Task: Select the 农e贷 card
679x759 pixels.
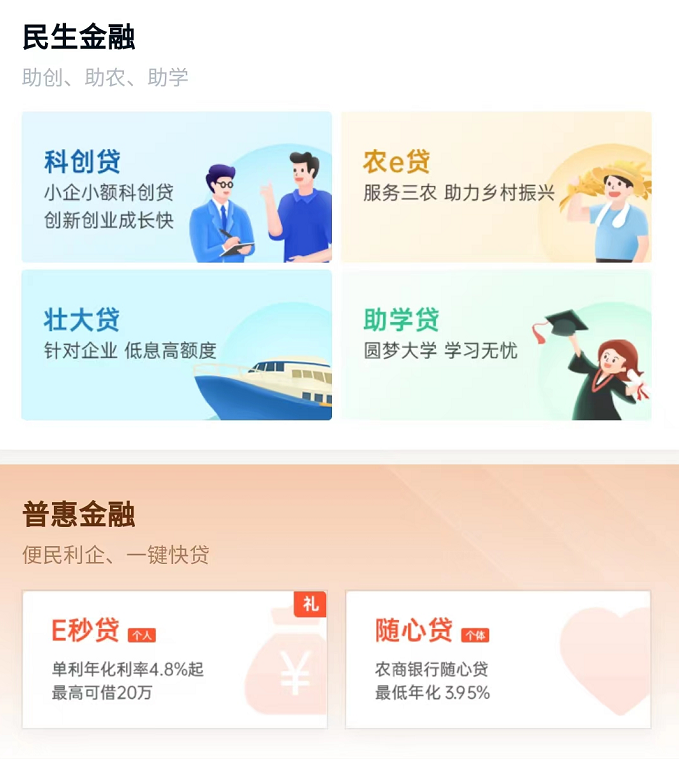Action: [496, 187]
